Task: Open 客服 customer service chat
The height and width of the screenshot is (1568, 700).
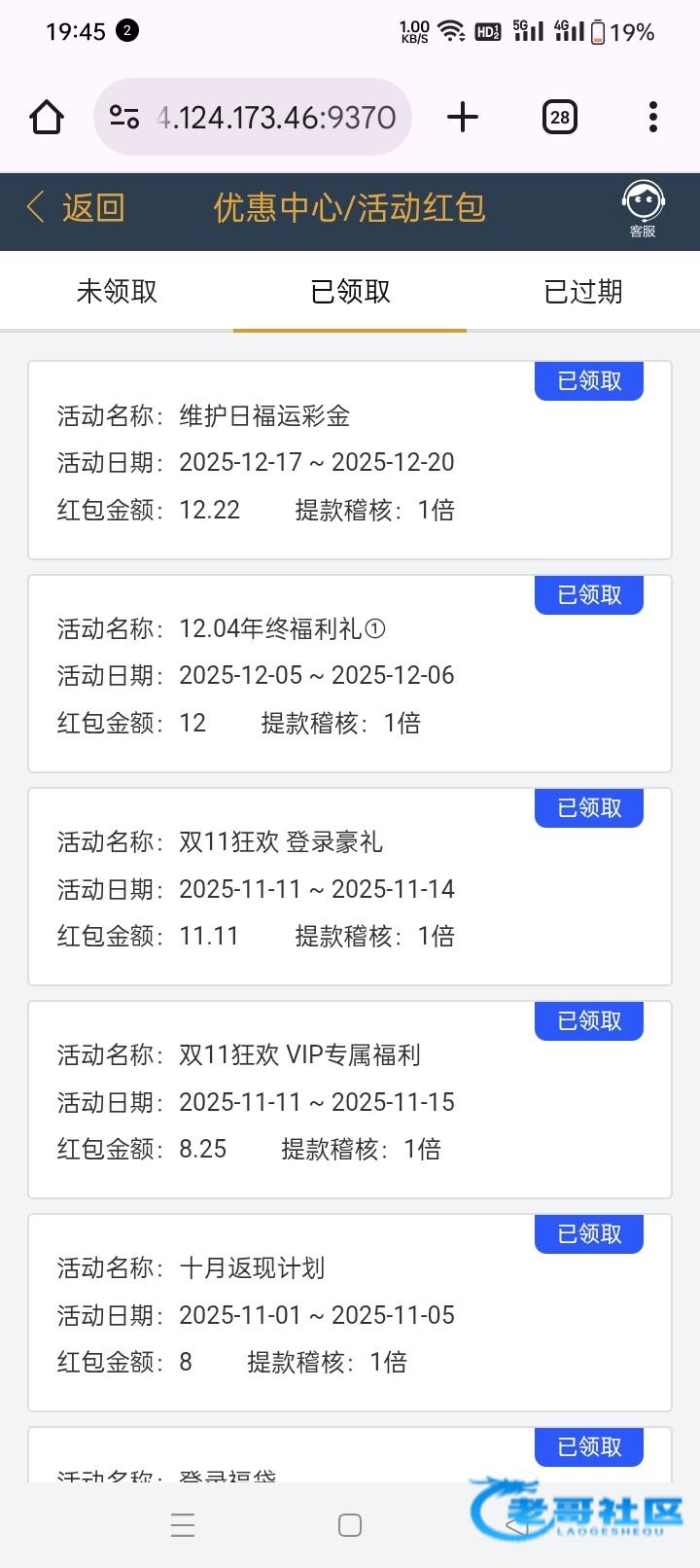Action: (643, 208)
